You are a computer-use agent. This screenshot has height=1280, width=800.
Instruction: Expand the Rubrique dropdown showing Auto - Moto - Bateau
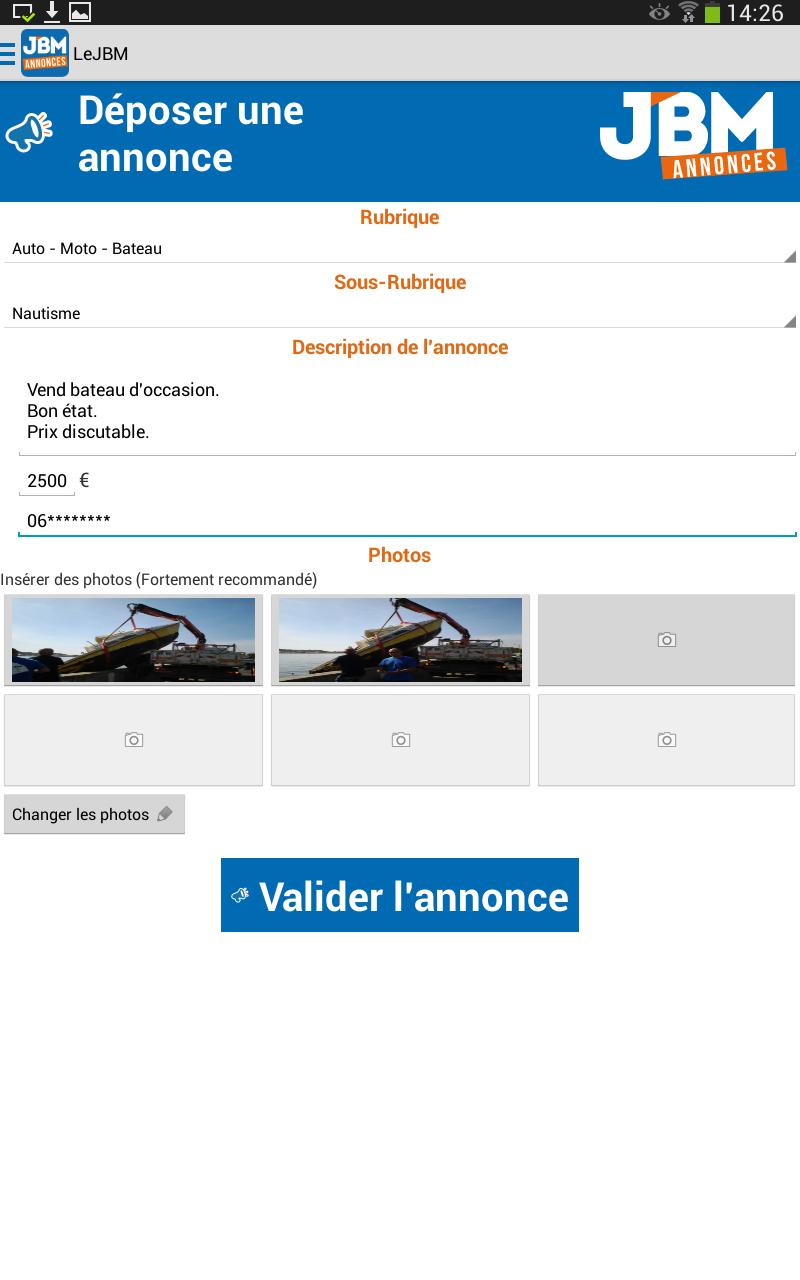pos(400,249)
